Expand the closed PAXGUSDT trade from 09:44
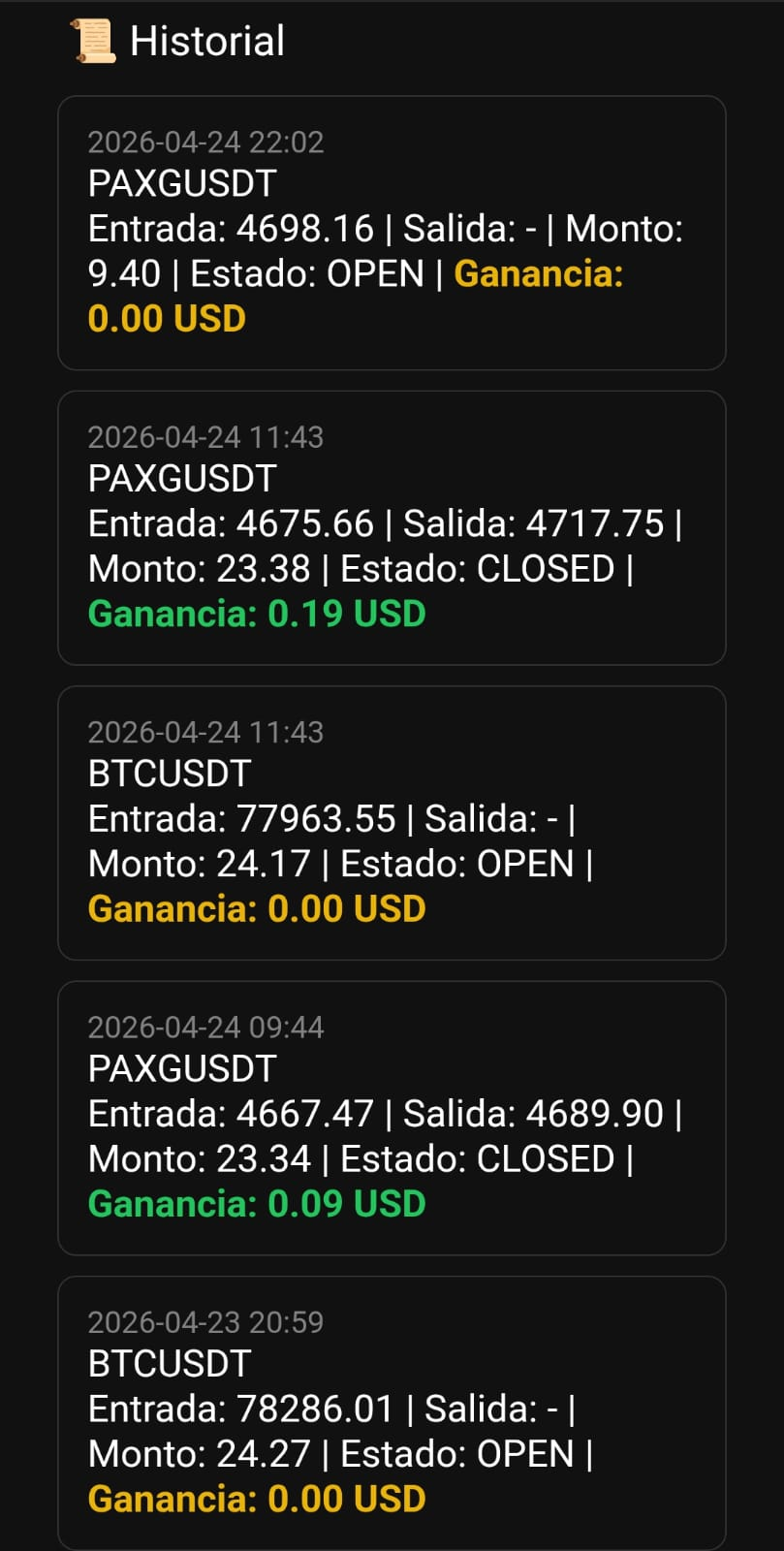The width and height of the screenshot is (784, 1551). point(392,1117)
